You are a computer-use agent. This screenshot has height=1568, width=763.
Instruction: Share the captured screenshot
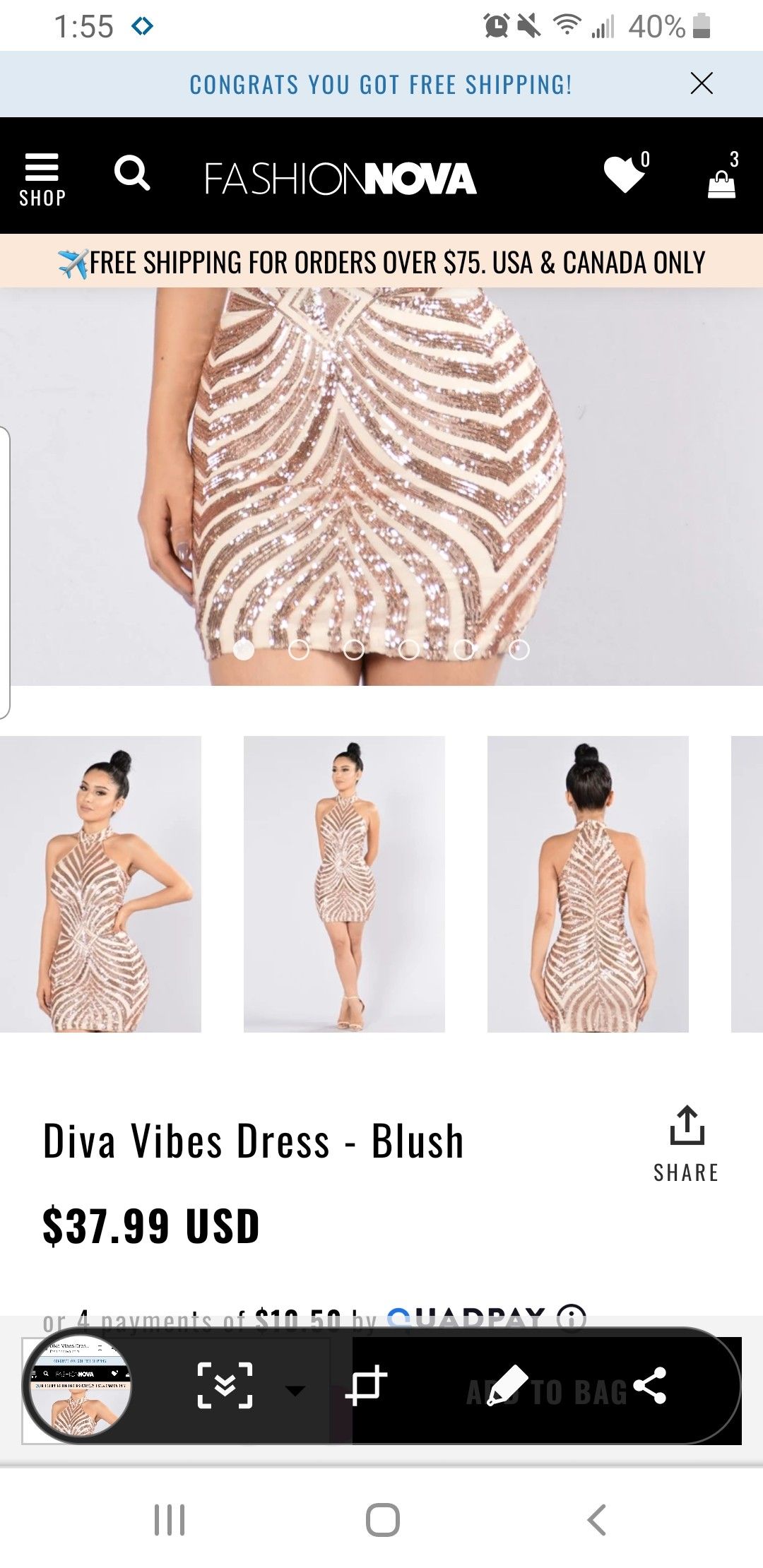coord(649,1386)
